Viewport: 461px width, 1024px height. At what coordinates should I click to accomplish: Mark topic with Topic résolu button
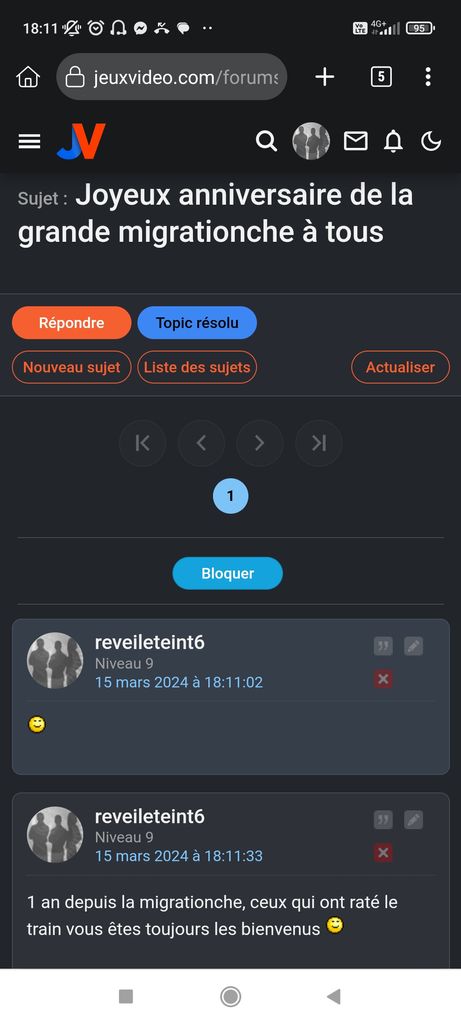(197, 323)
